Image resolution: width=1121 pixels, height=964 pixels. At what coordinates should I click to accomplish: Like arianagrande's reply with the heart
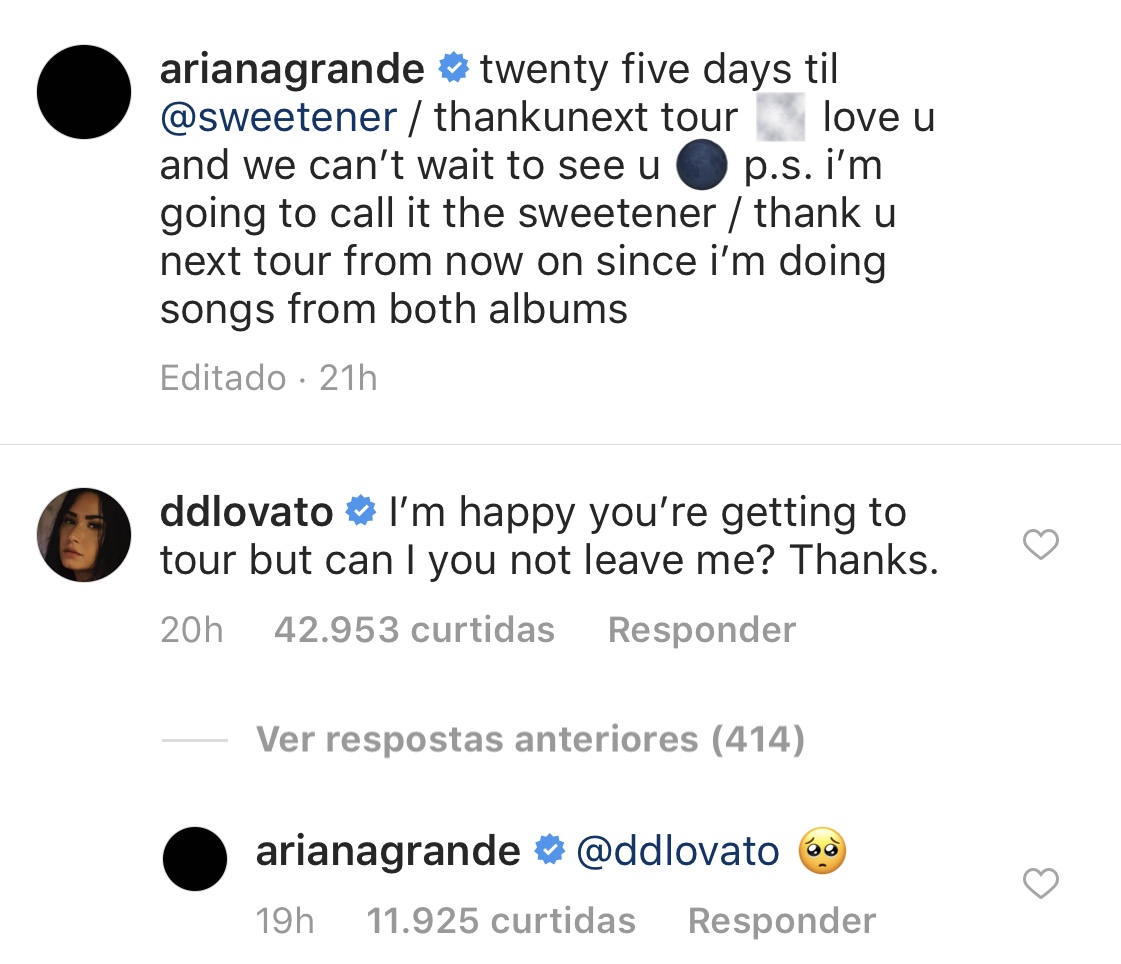pyautogui.click(x=1042, y=884)
